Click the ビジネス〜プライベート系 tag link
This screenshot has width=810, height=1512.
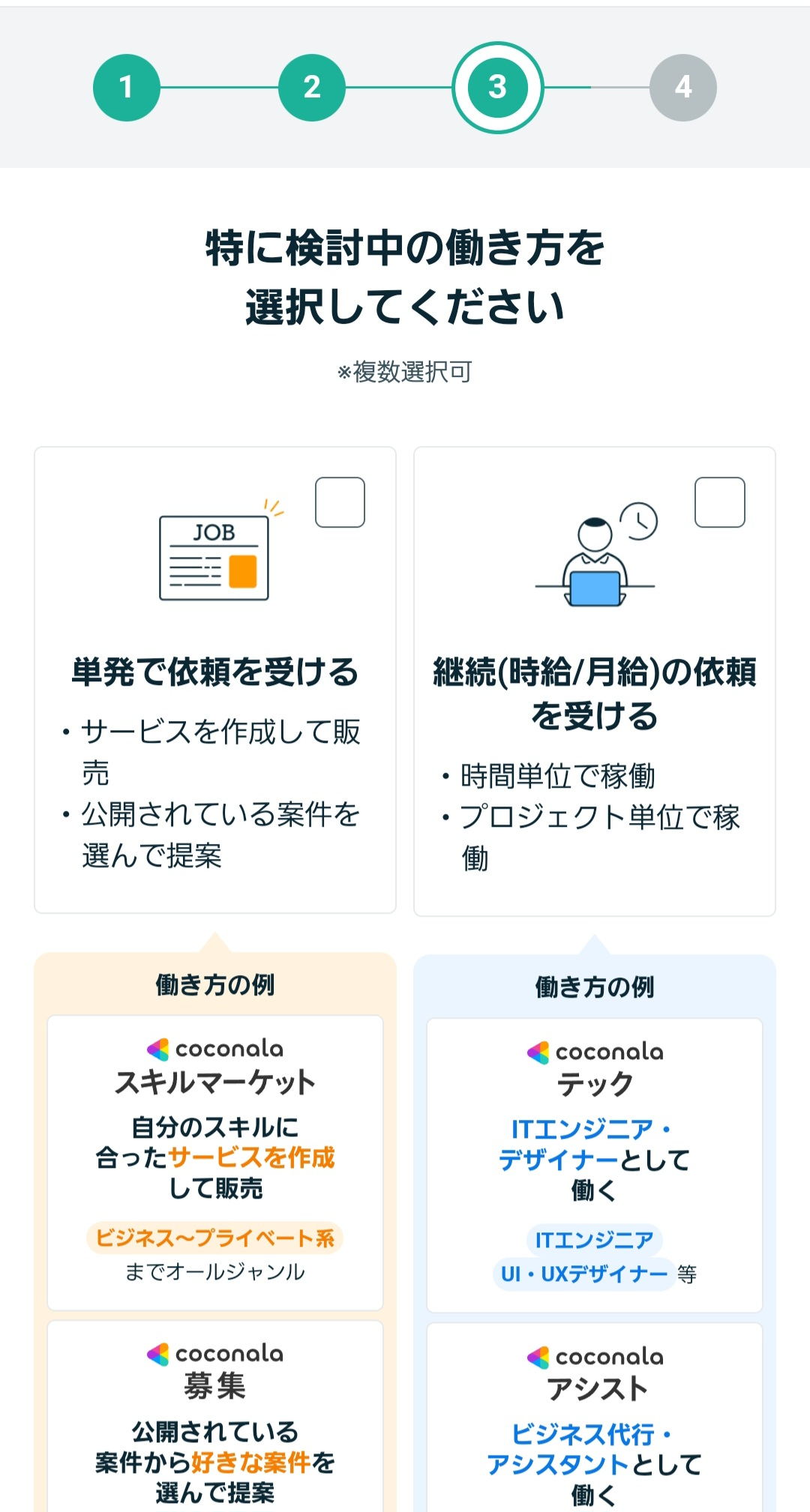coord(217,1237)
